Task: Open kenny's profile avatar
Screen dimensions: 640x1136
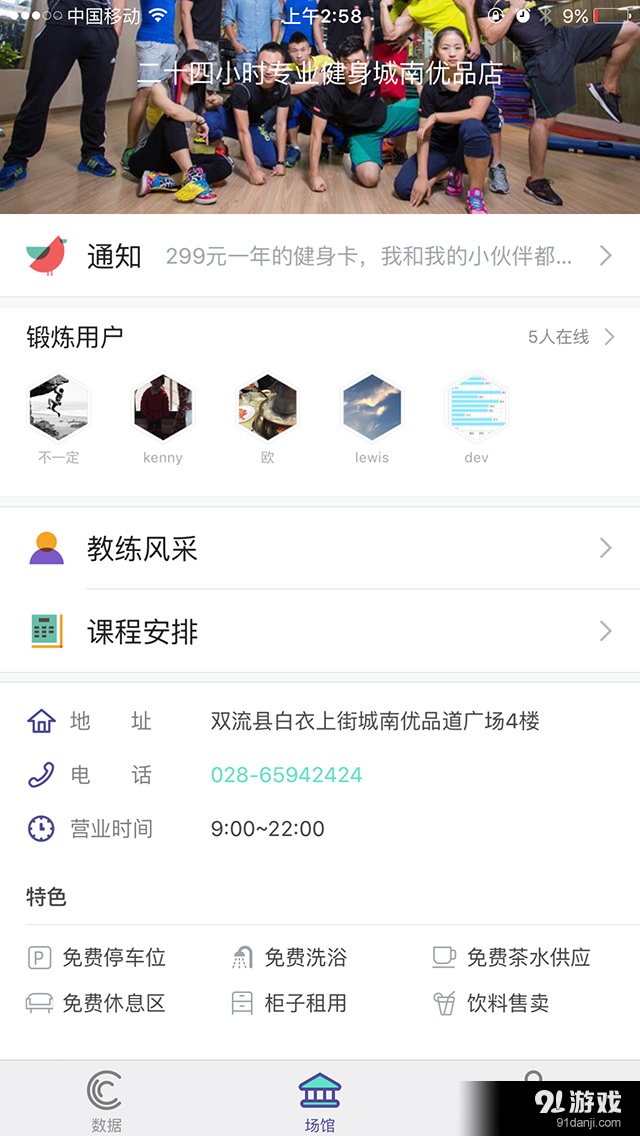Action: click(x=163, y=407)
